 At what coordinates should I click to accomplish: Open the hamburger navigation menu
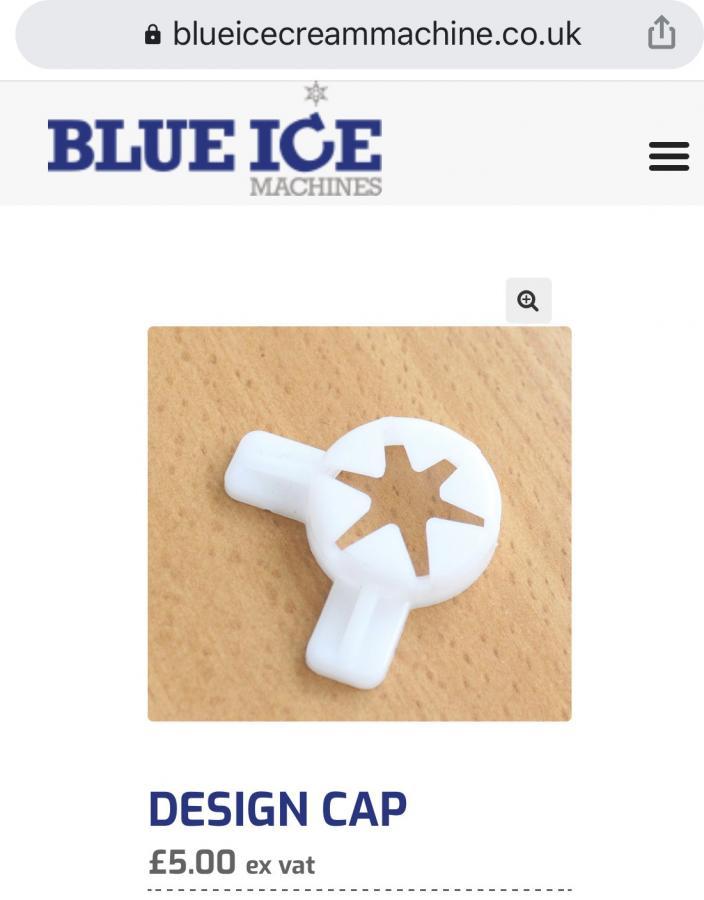[x=668, y=156]
